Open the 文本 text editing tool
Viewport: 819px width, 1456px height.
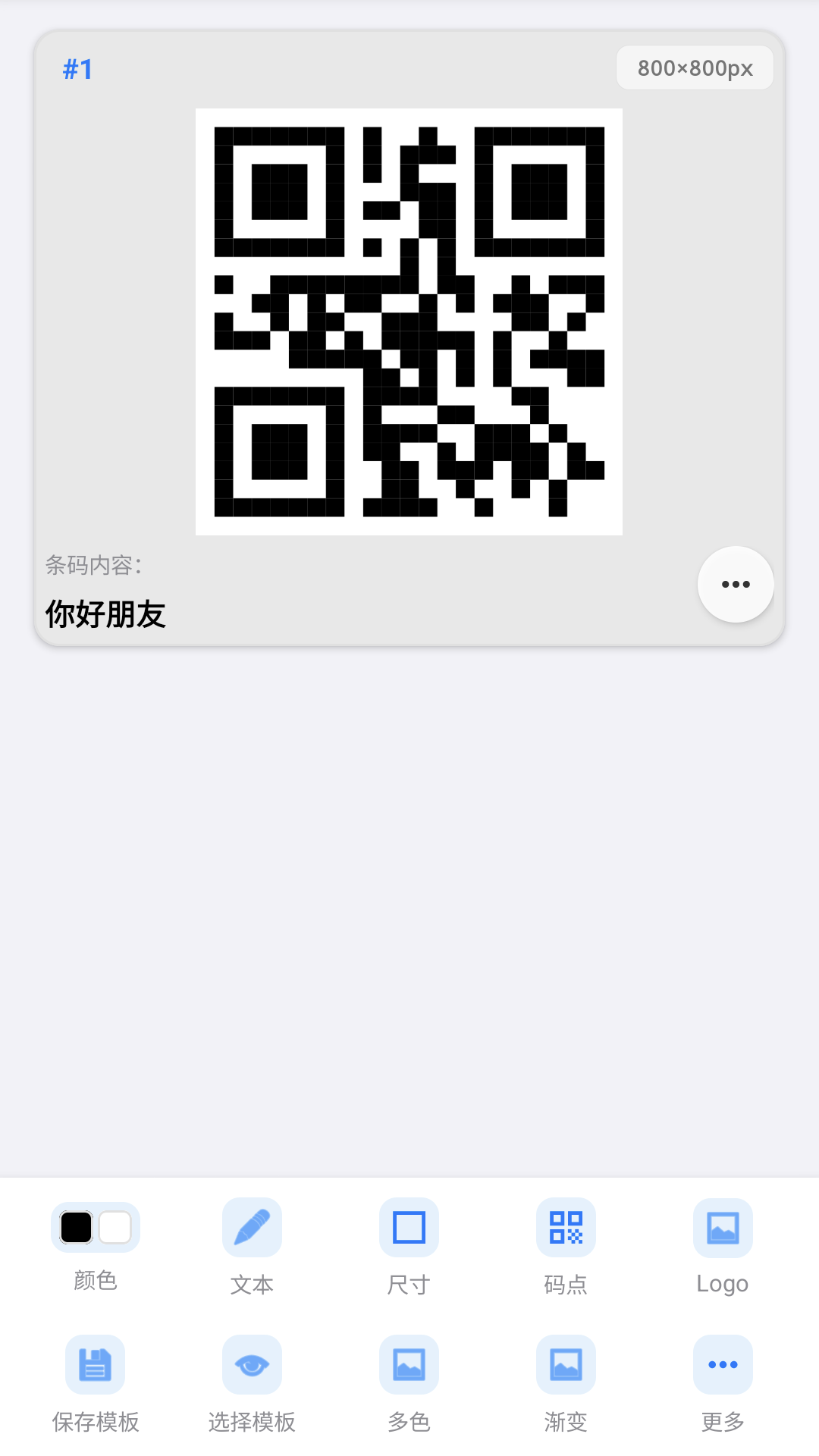tap(251, 1244)
